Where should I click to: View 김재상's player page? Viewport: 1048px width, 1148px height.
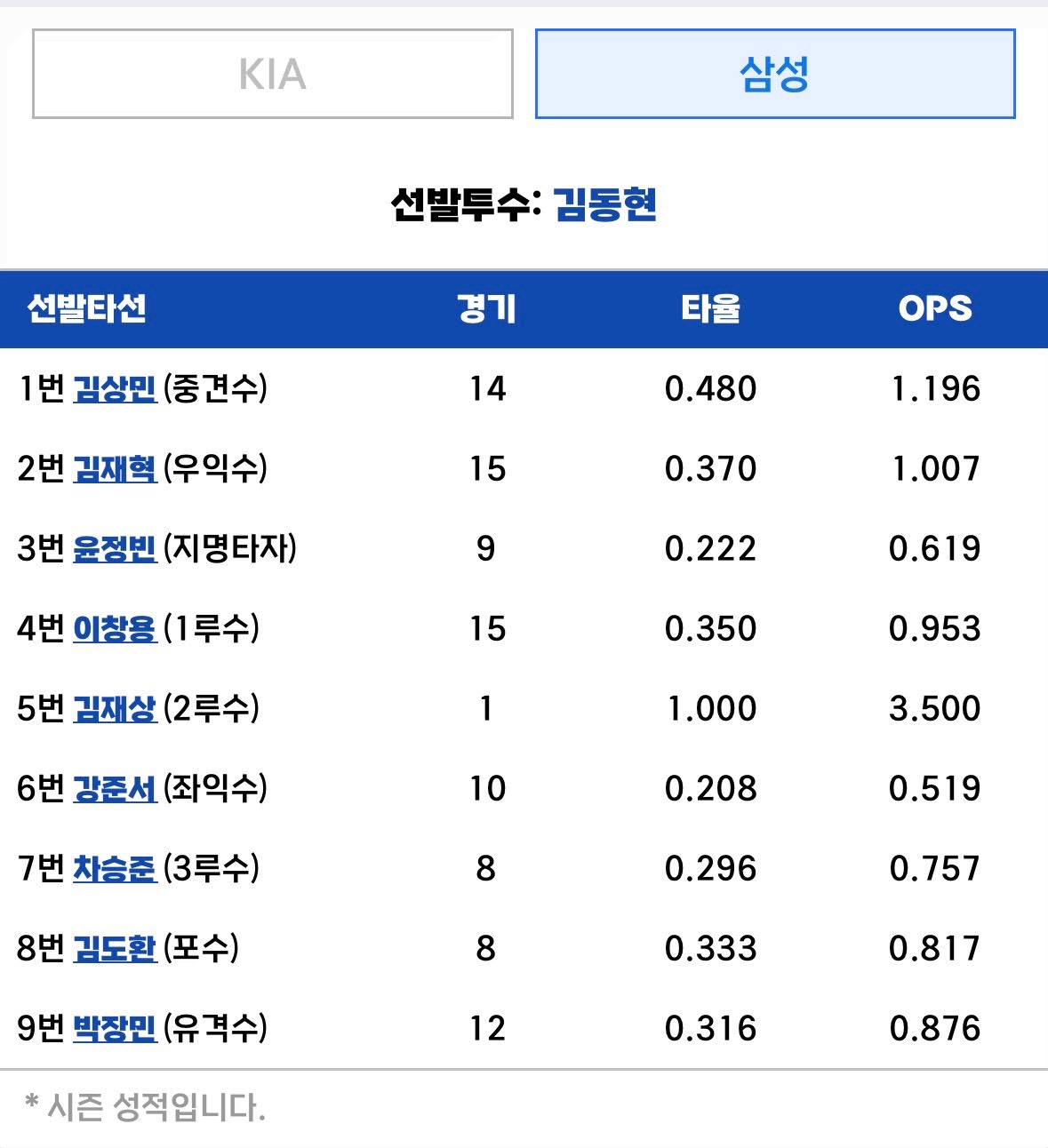115,709
